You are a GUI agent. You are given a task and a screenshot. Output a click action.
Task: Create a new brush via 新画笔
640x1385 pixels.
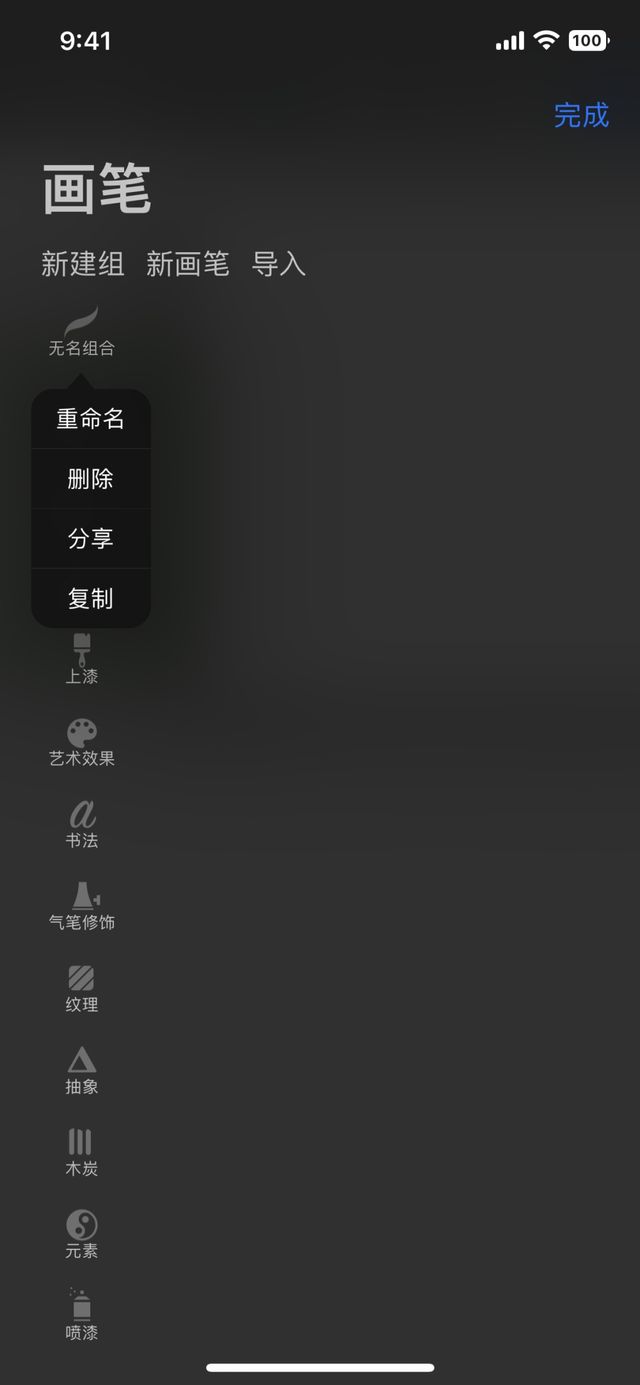pos(188,264)
